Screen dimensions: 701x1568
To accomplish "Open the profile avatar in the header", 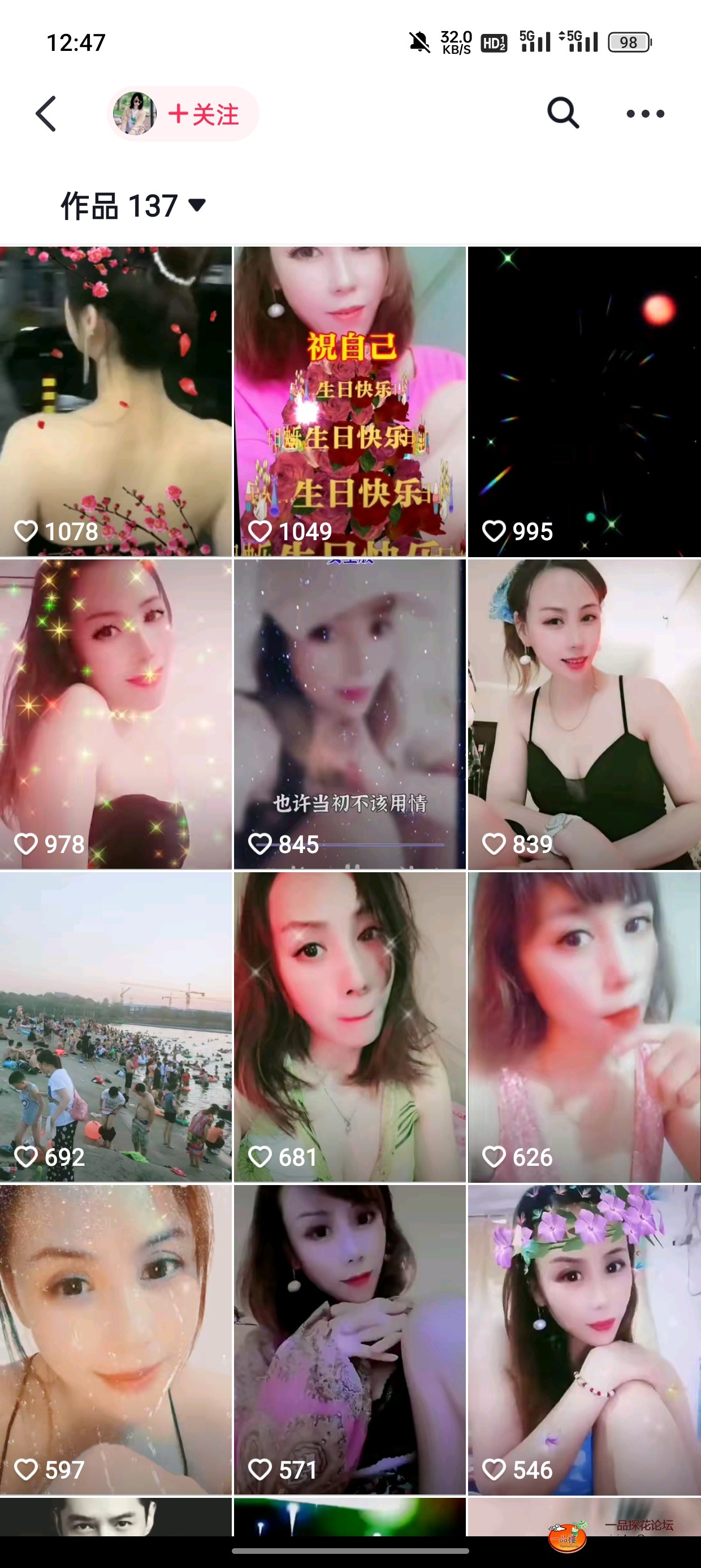I will (x=135, y=114).
